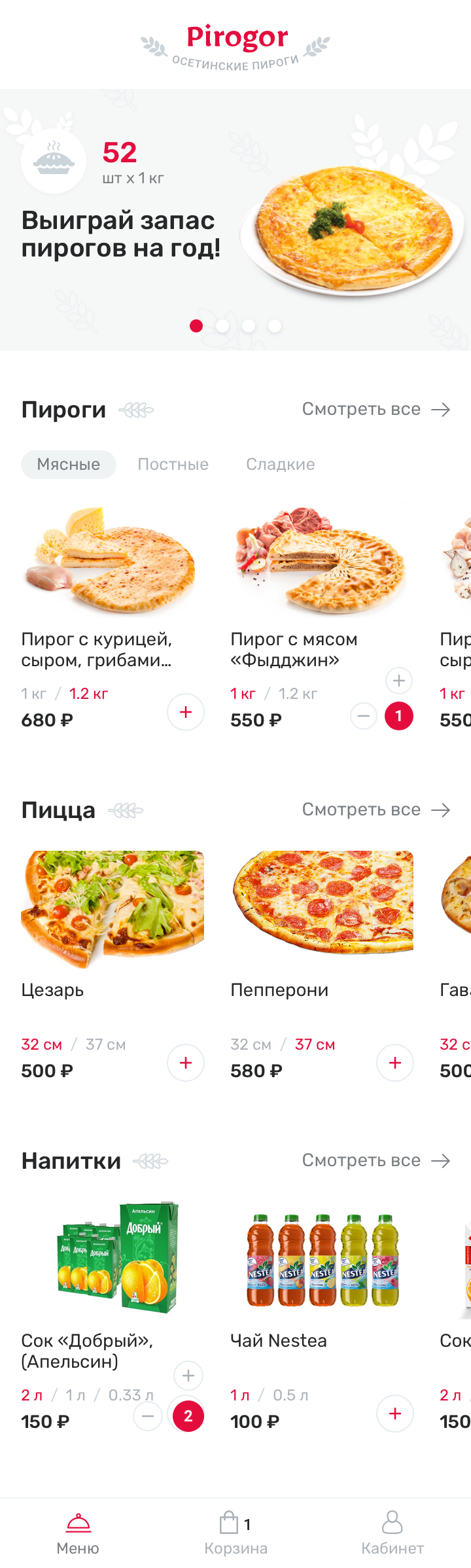Go to the Меню tab
The width and height of the screenshot is (471, 1568).
[78, 1533]
